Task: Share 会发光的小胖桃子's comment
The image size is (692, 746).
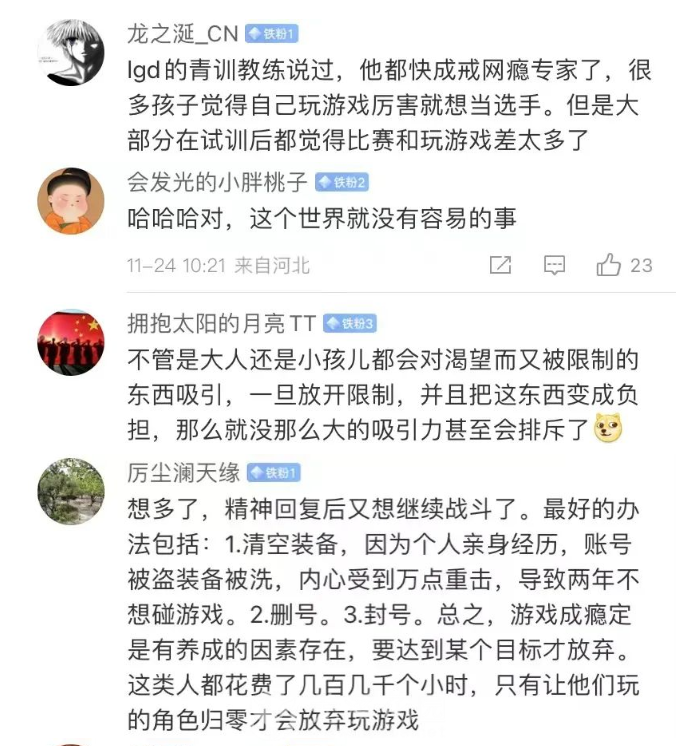Action: pyautogui.click(x=500, y=265)
